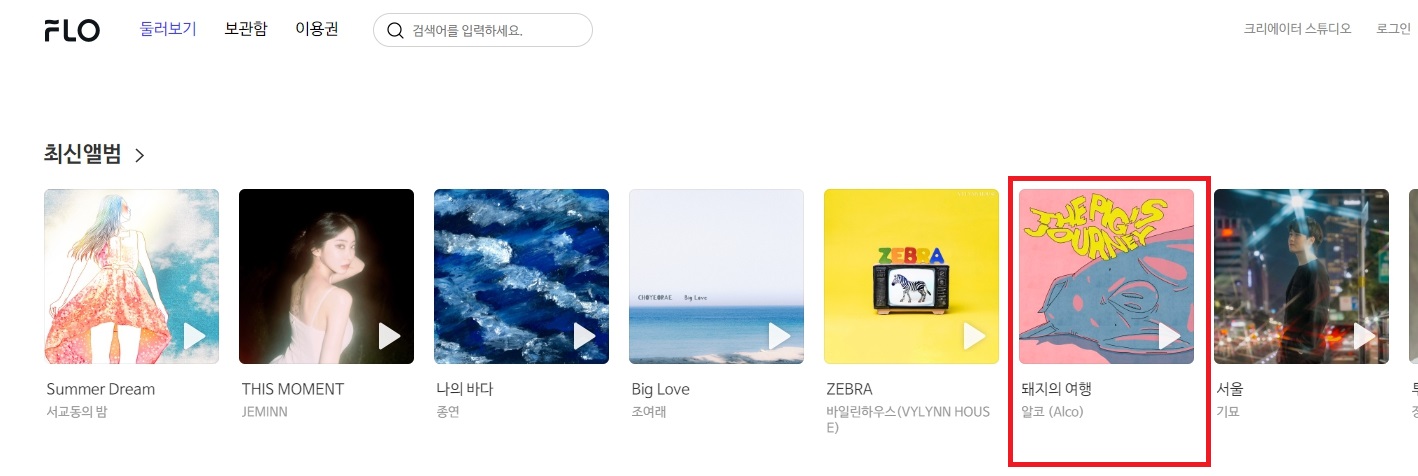Image resolution: width=1418 pixels, height=476 pixels.
Task: Switch to the 둘러보기 tab
Action: [x=168, y=29]
